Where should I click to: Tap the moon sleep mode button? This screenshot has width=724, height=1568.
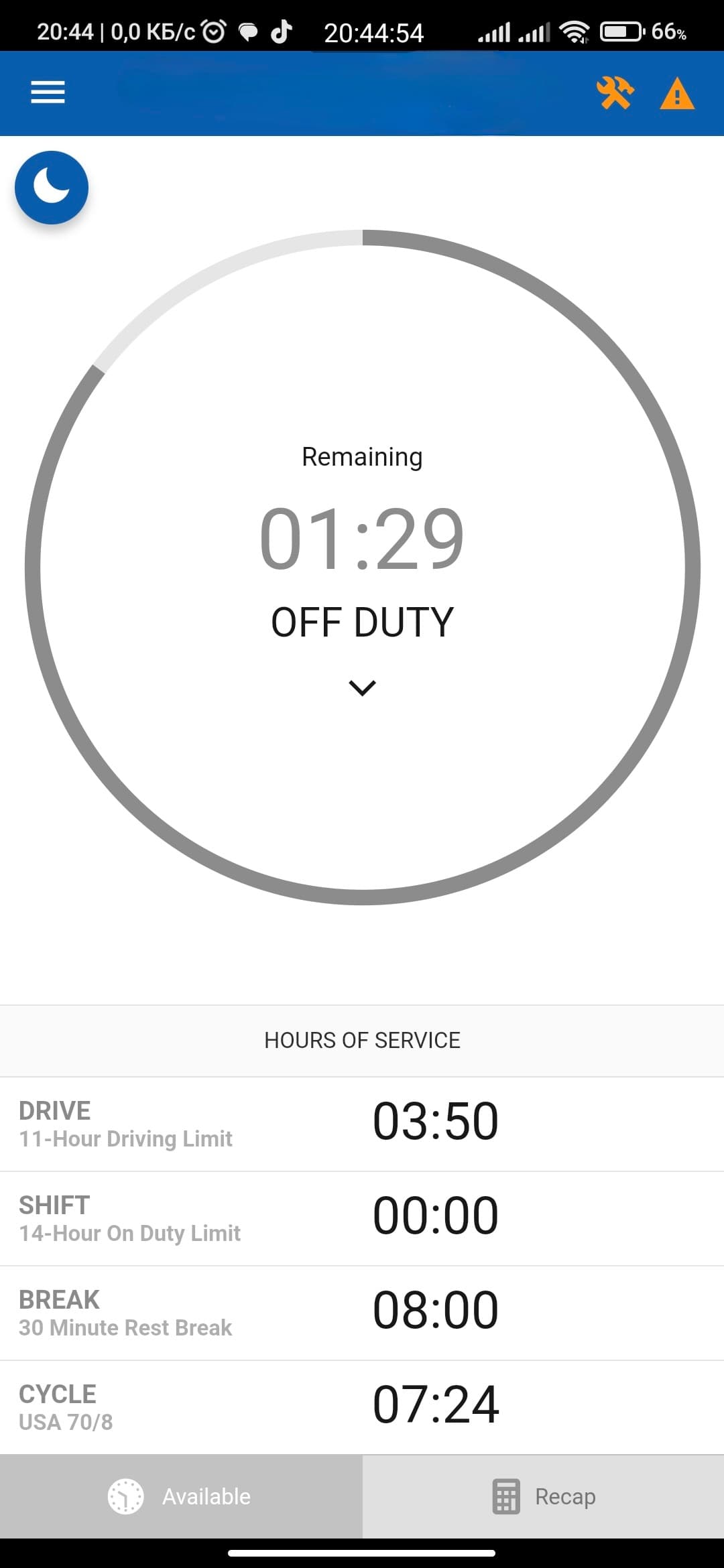tap(52, 188)
